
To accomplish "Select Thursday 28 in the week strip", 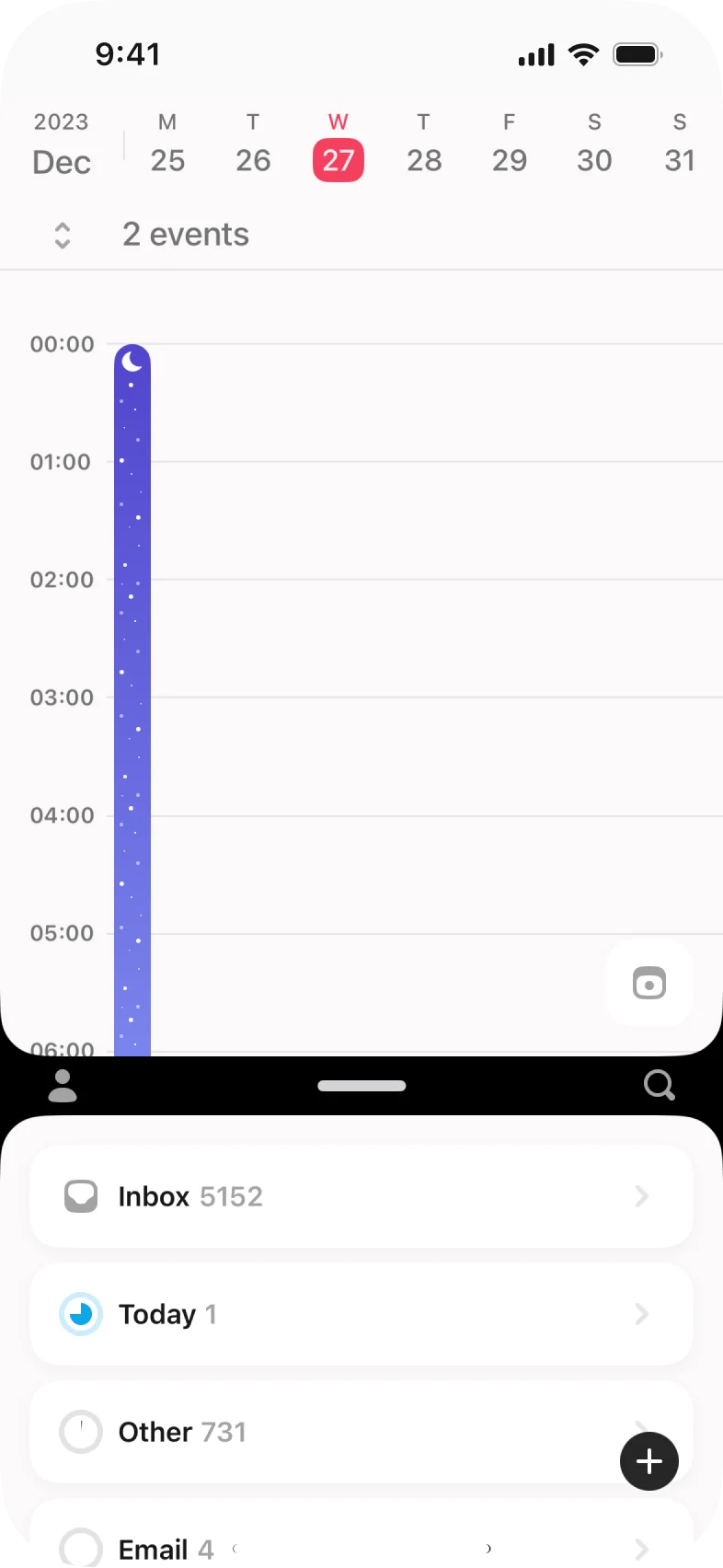I will tap(424, 146).
